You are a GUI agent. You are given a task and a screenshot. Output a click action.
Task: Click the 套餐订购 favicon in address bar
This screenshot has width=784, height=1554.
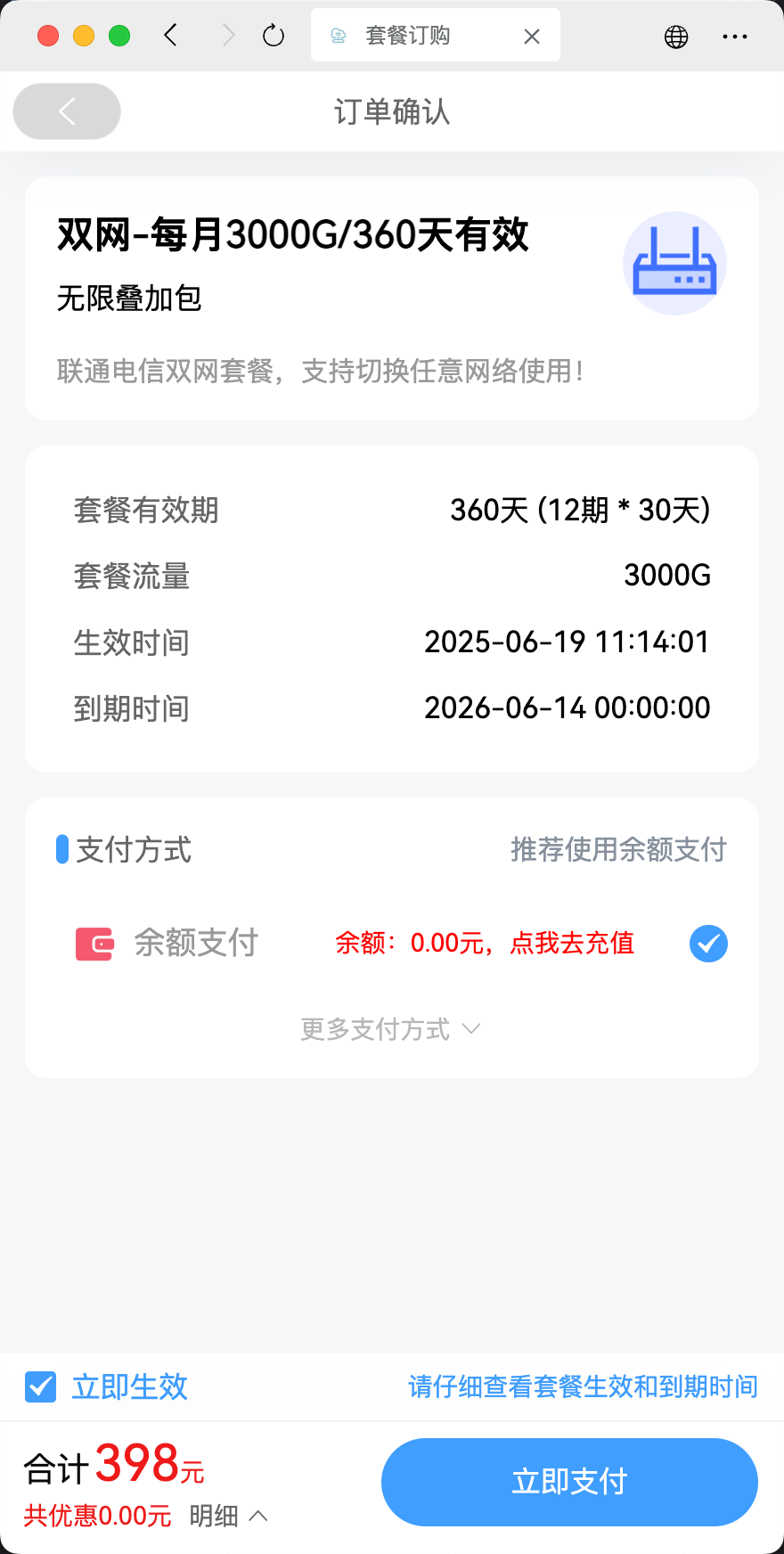pyautogui.click(x=339, y=35)
